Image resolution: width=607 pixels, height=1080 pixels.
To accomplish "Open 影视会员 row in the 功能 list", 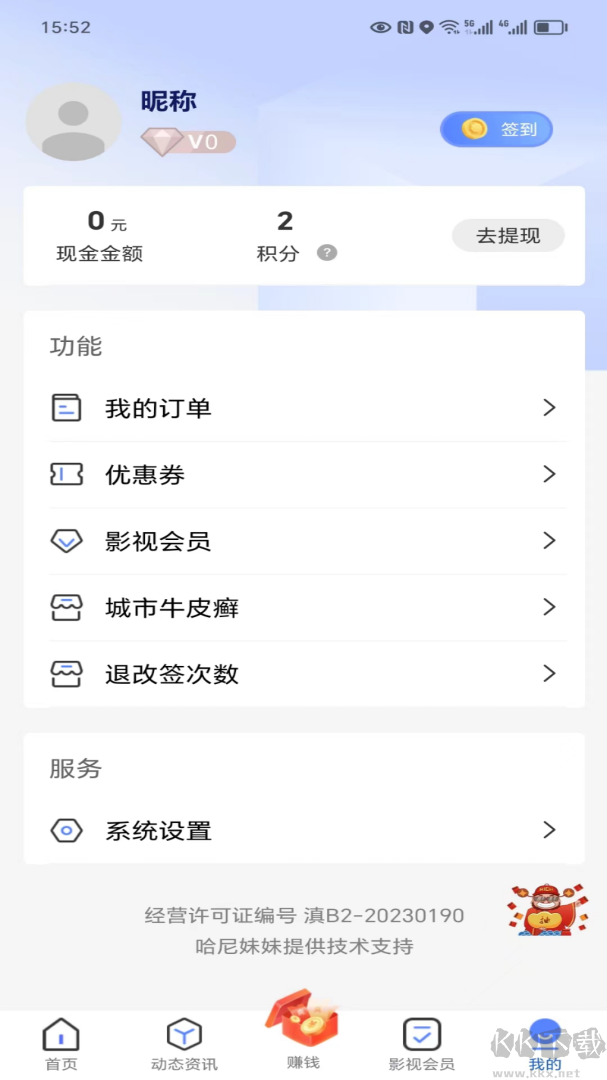I will point(303,541).
